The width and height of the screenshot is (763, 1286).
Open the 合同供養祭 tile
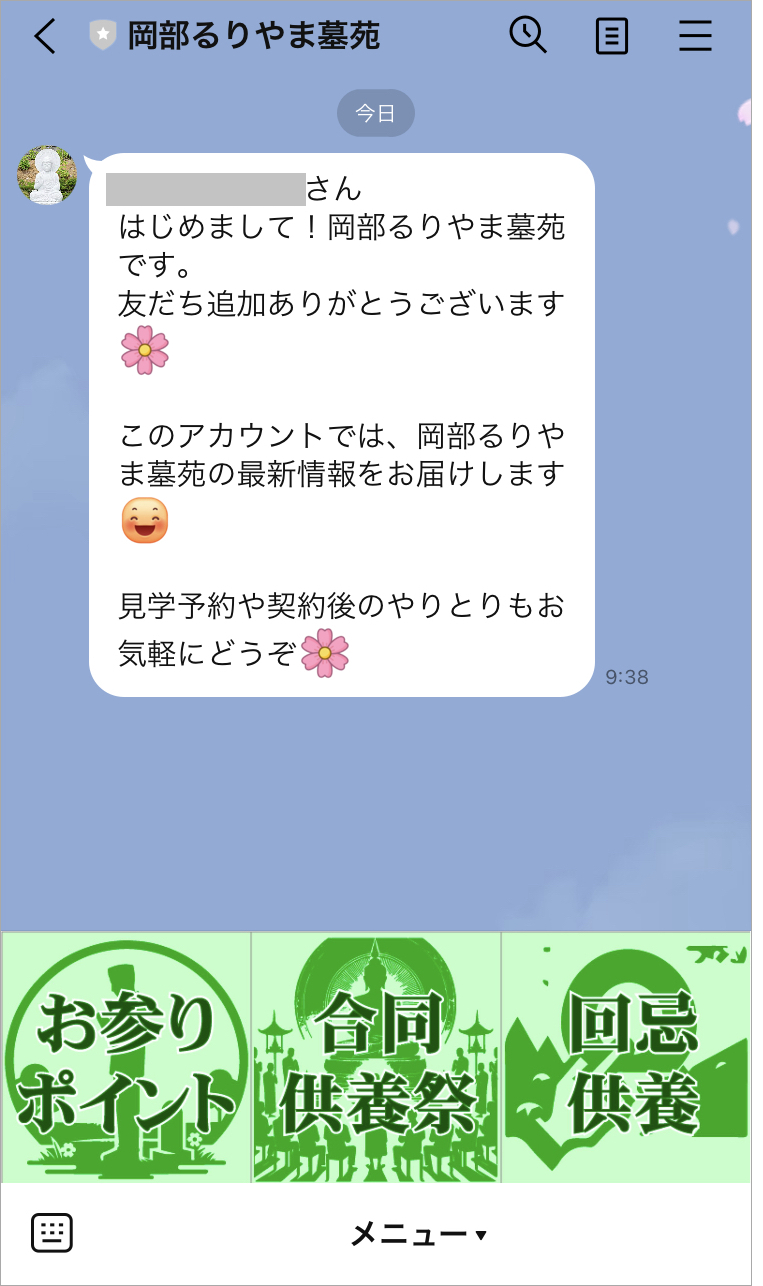[376, 1058]
